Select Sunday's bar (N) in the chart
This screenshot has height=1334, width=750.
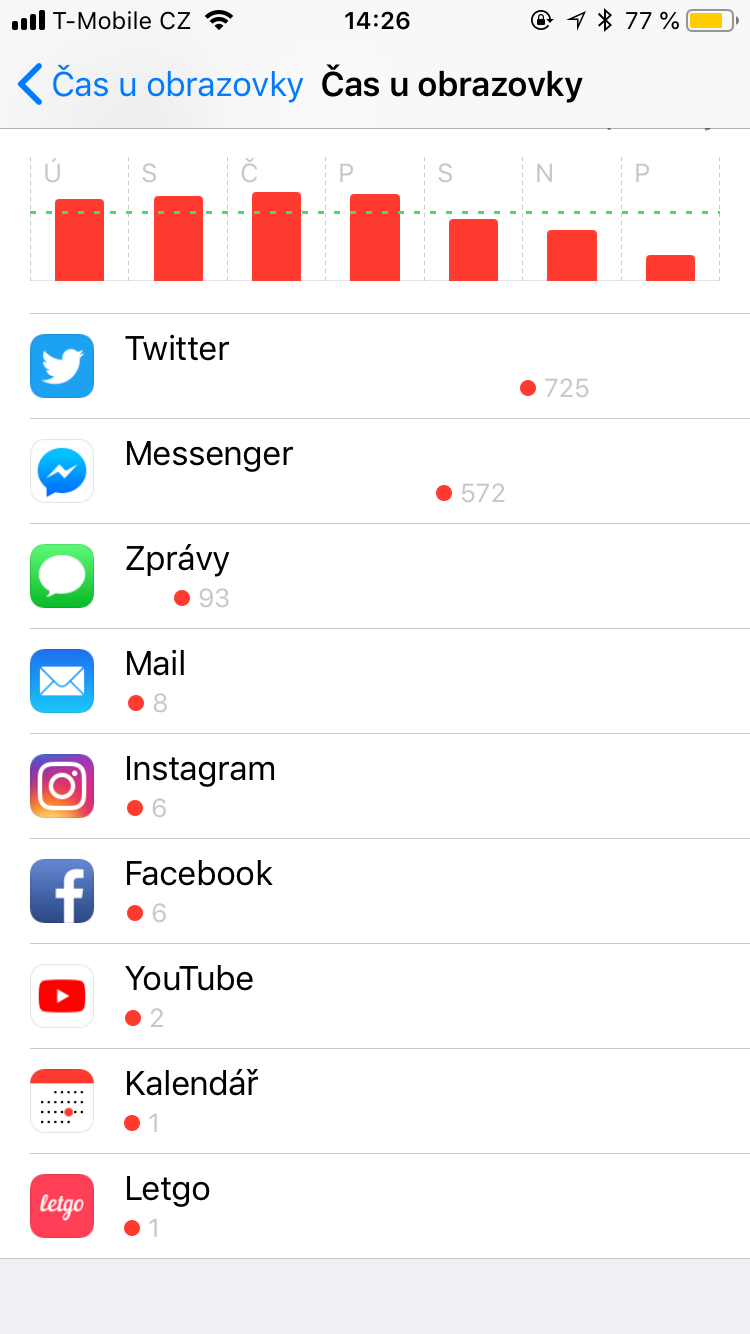pos(571,255)
